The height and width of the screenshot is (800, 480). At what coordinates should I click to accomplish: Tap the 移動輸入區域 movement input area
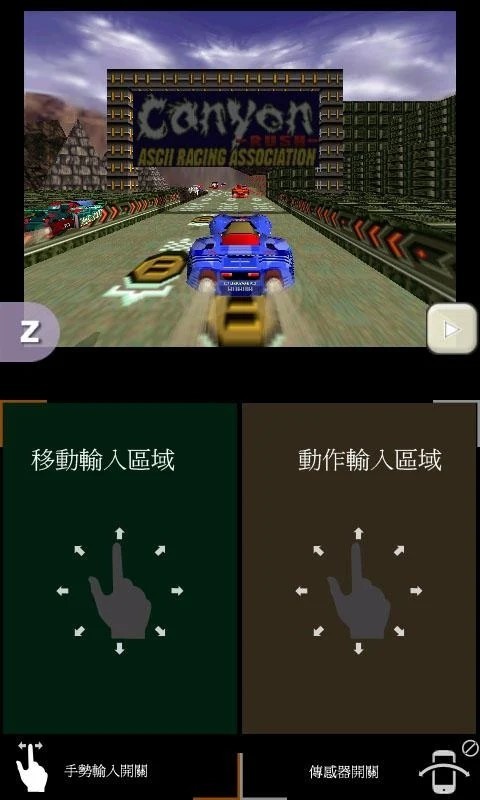(120, 568)
